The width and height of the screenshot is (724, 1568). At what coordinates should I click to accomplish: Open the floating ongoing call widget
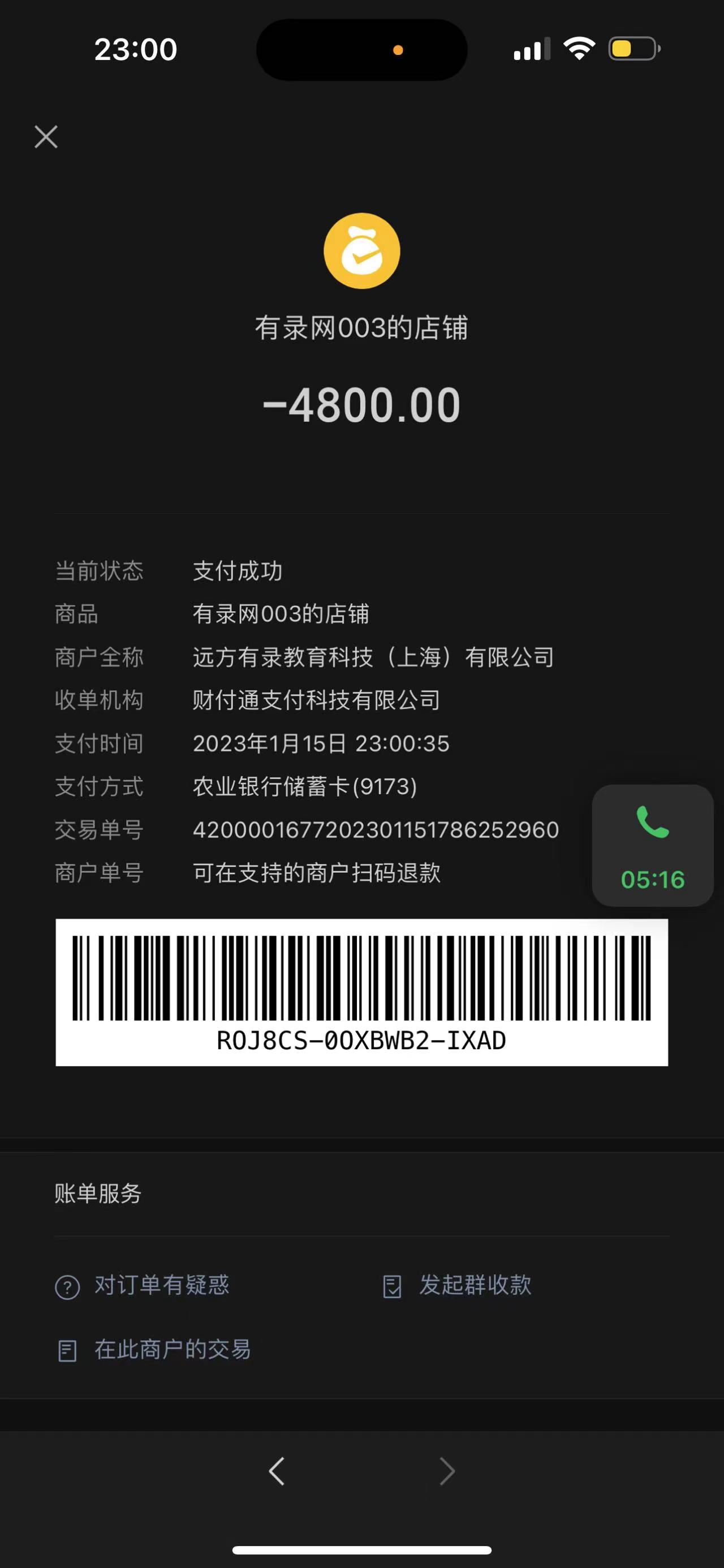(x=652, y=845)
